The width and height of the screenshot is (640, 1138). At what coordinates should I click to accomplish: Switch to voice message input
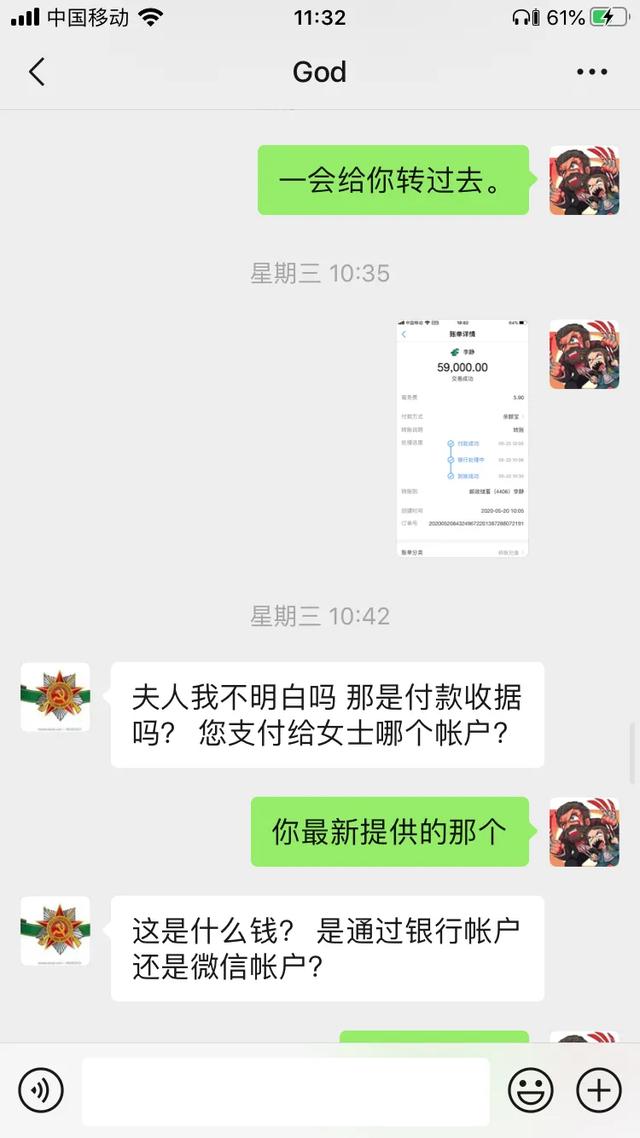coord(41,1090)
